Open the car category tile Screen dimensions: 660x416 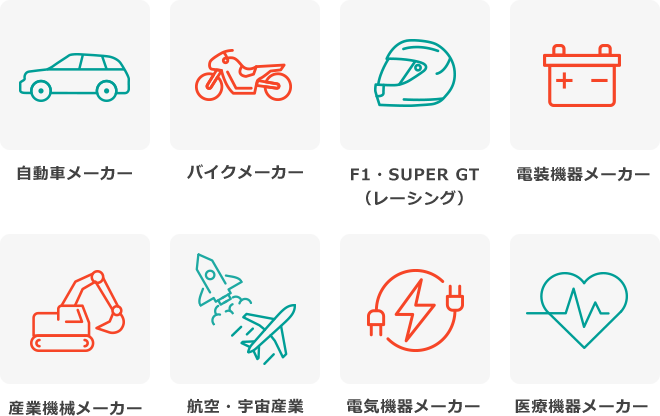point(75,76)
